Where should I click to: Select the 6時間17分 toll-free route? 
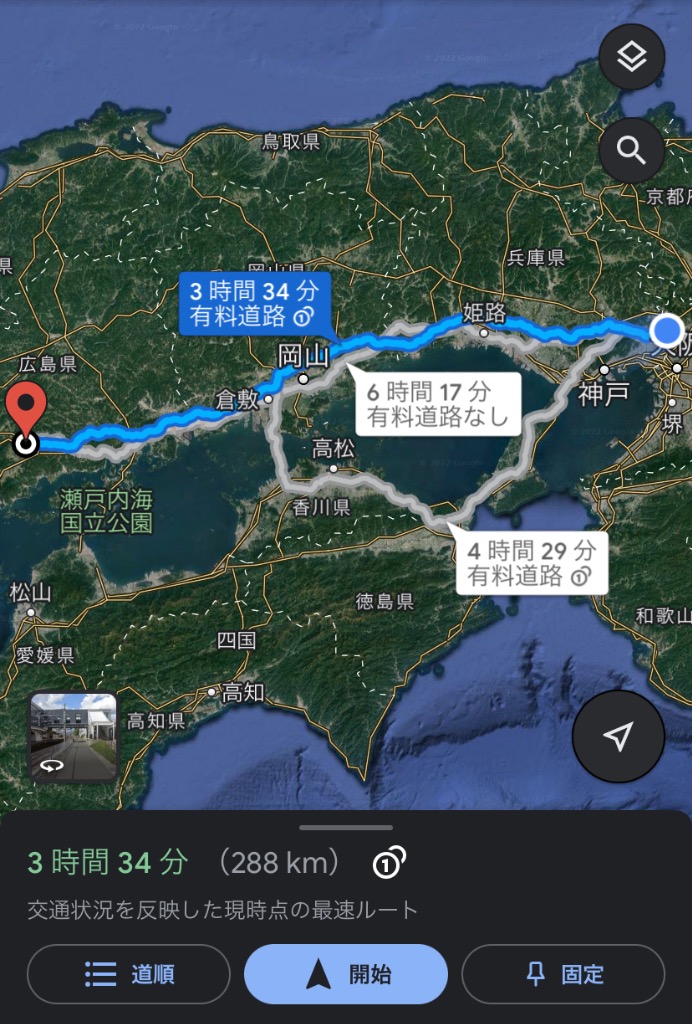click(439, 404)
